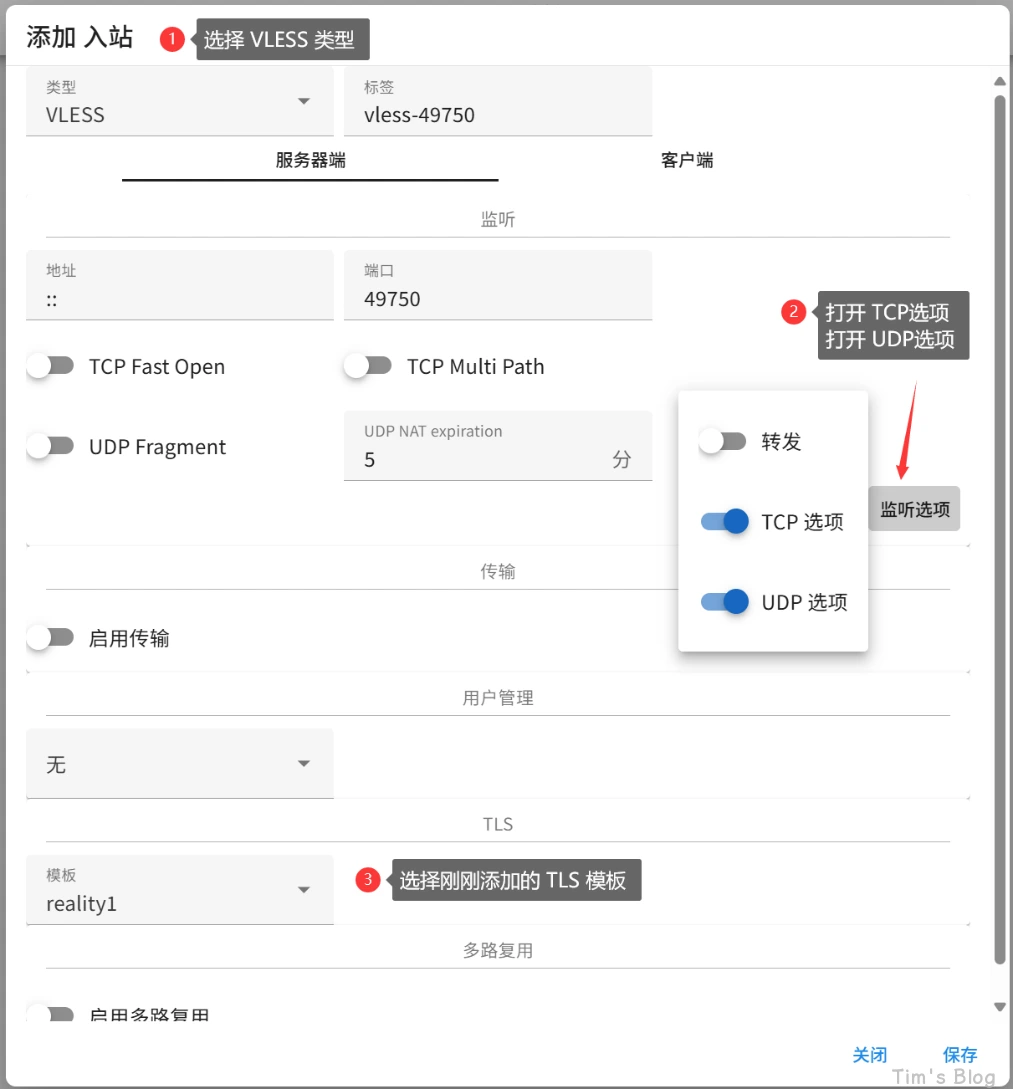Image resolution: width=1013 pixels, height=1089 pixels.
Task: Select the 服务器端 tab
Action: click(310, 160)
